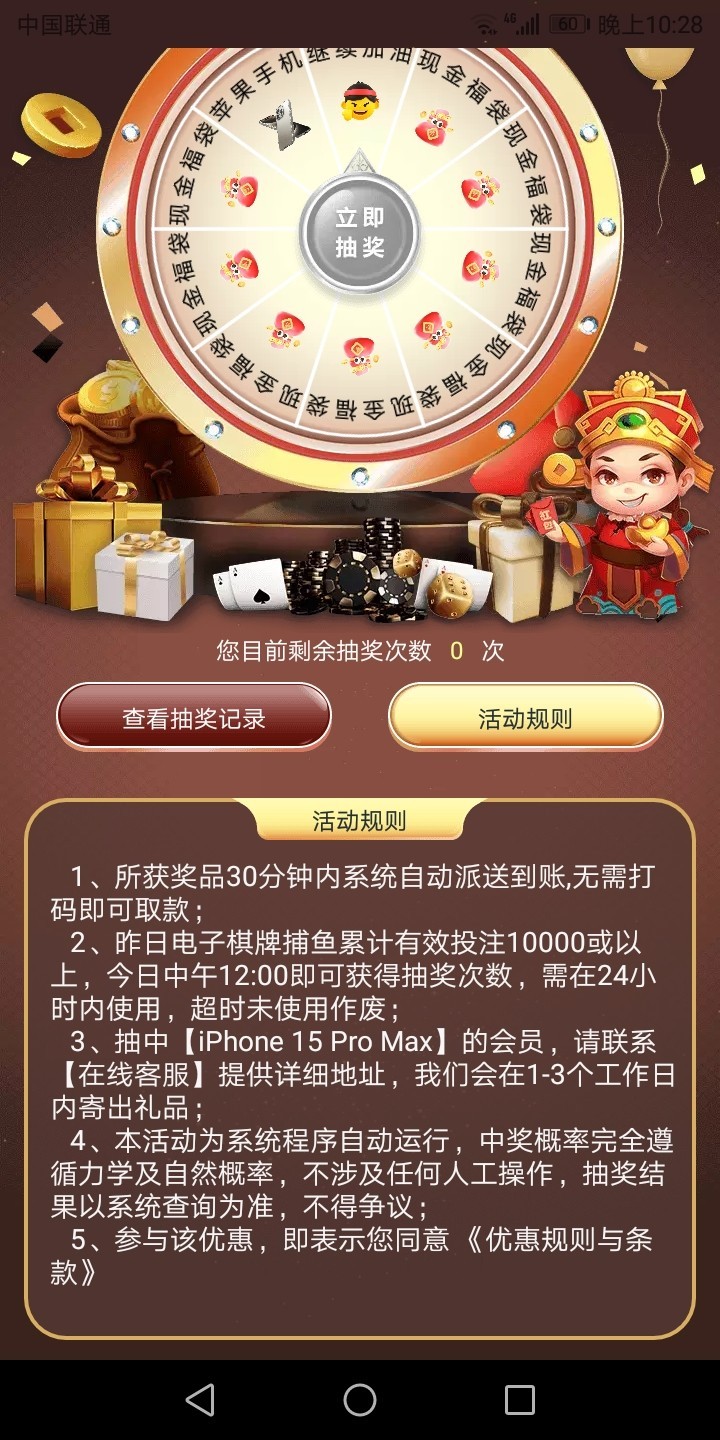
Task: Tap the 立即抽奖 button on the wheel
Action: (x=359, y=232)
